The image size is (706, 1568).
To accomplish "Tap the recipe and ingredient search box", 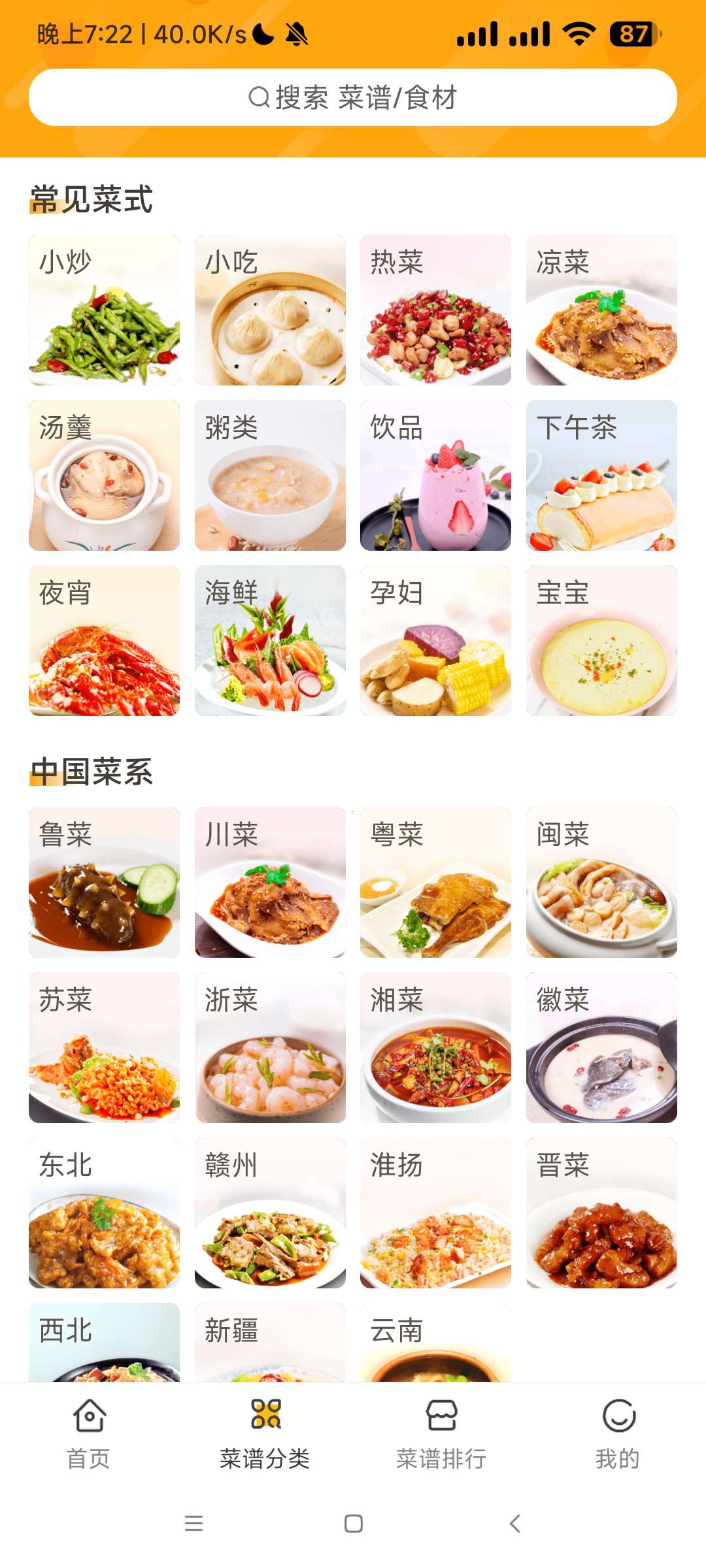I will (x=353, y=97).
